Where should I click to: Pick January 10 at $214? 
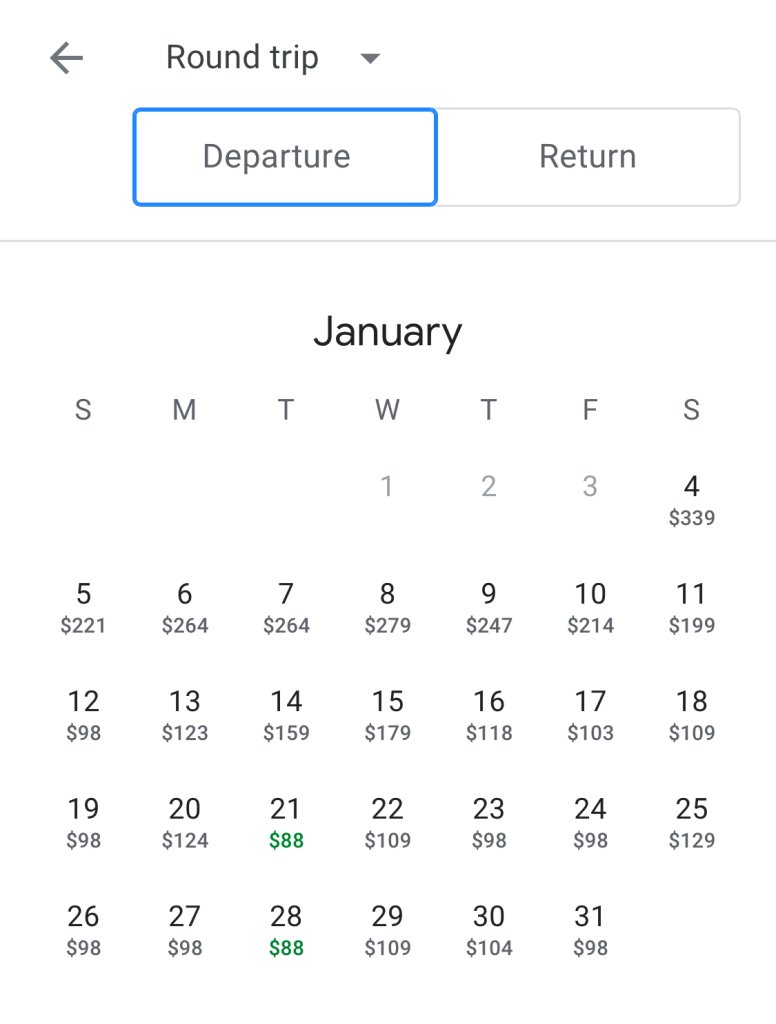(x=590, y=607)
